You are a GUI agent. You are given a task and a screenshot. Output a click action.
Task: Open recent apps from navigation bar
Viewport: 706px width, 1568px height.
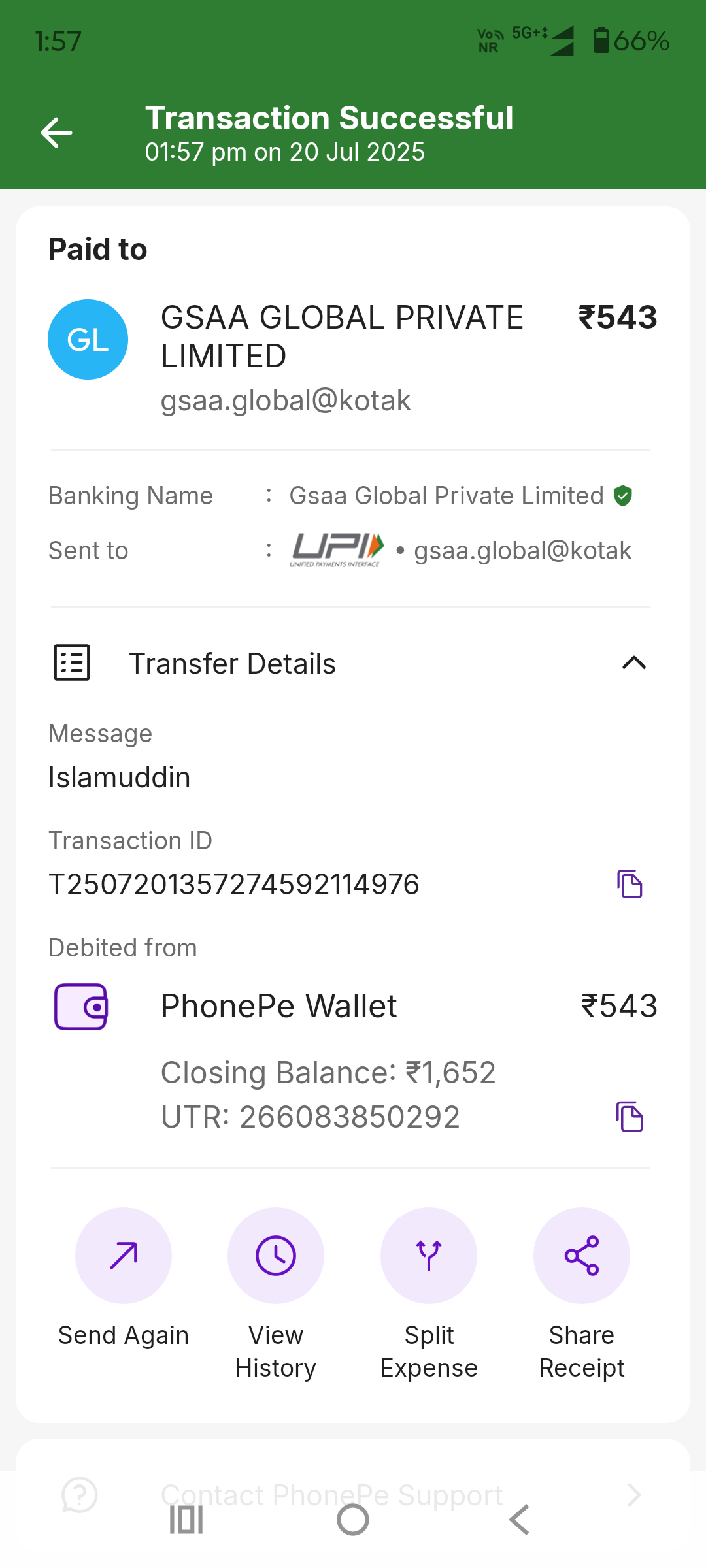click(x=186, y=1520)
